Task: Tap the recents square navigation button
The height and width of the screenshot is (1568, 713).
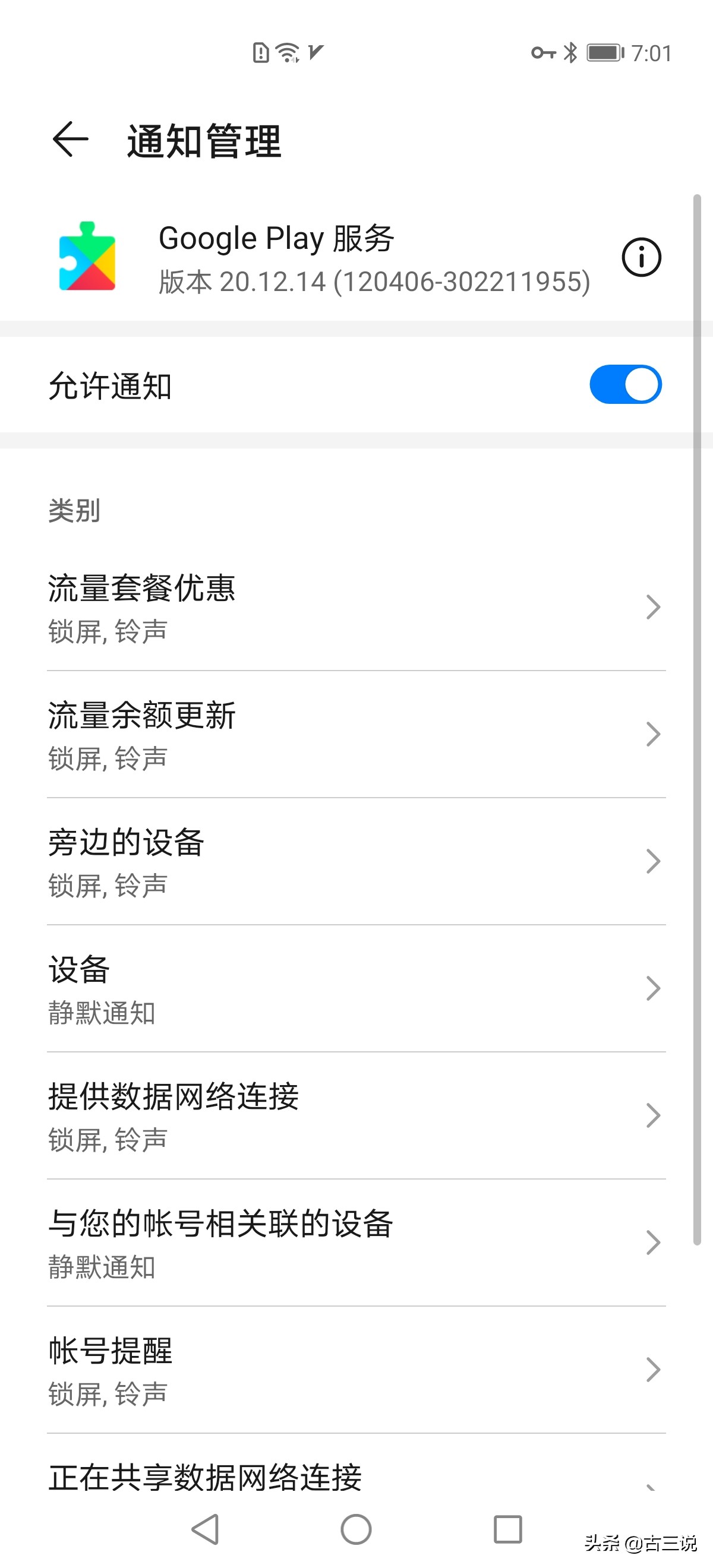Action: (x=507, y=1528)
